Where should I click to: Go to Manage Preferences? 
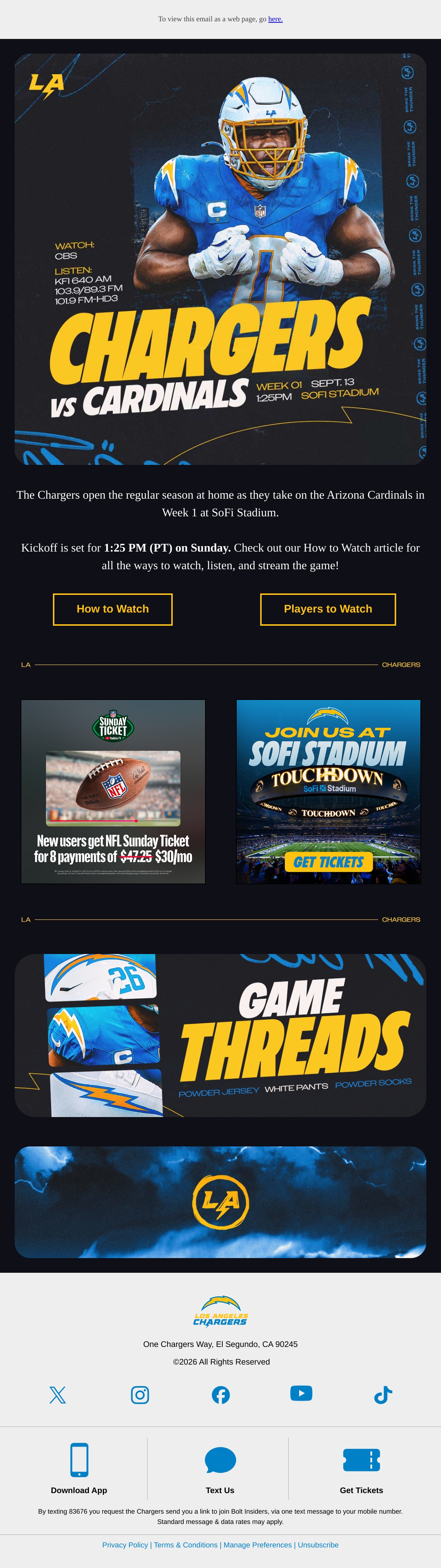[258, 1544]
